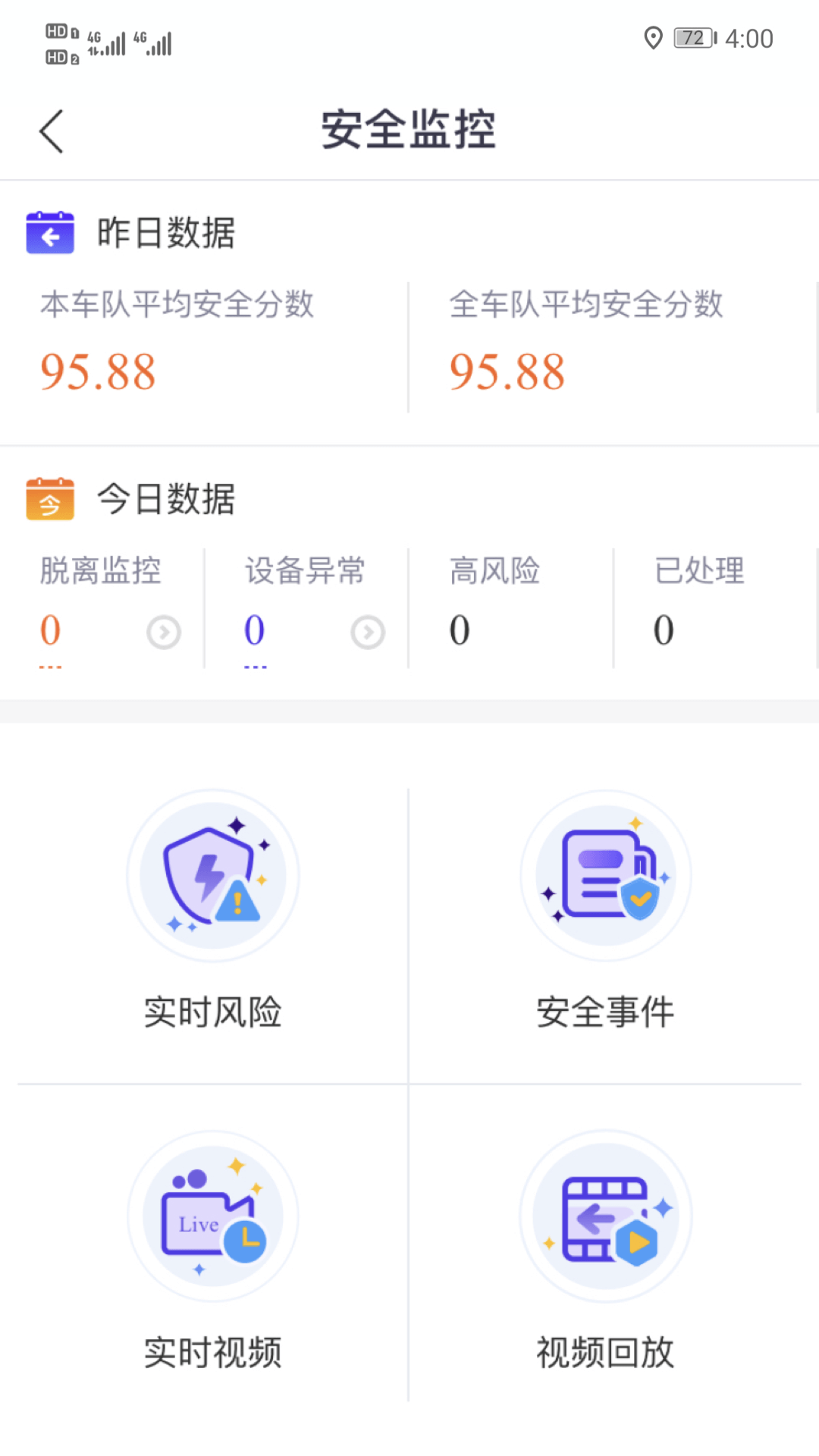Tap the back chevron to leave 安全监控
The image size is (819, 1456).
click(51, 129)
